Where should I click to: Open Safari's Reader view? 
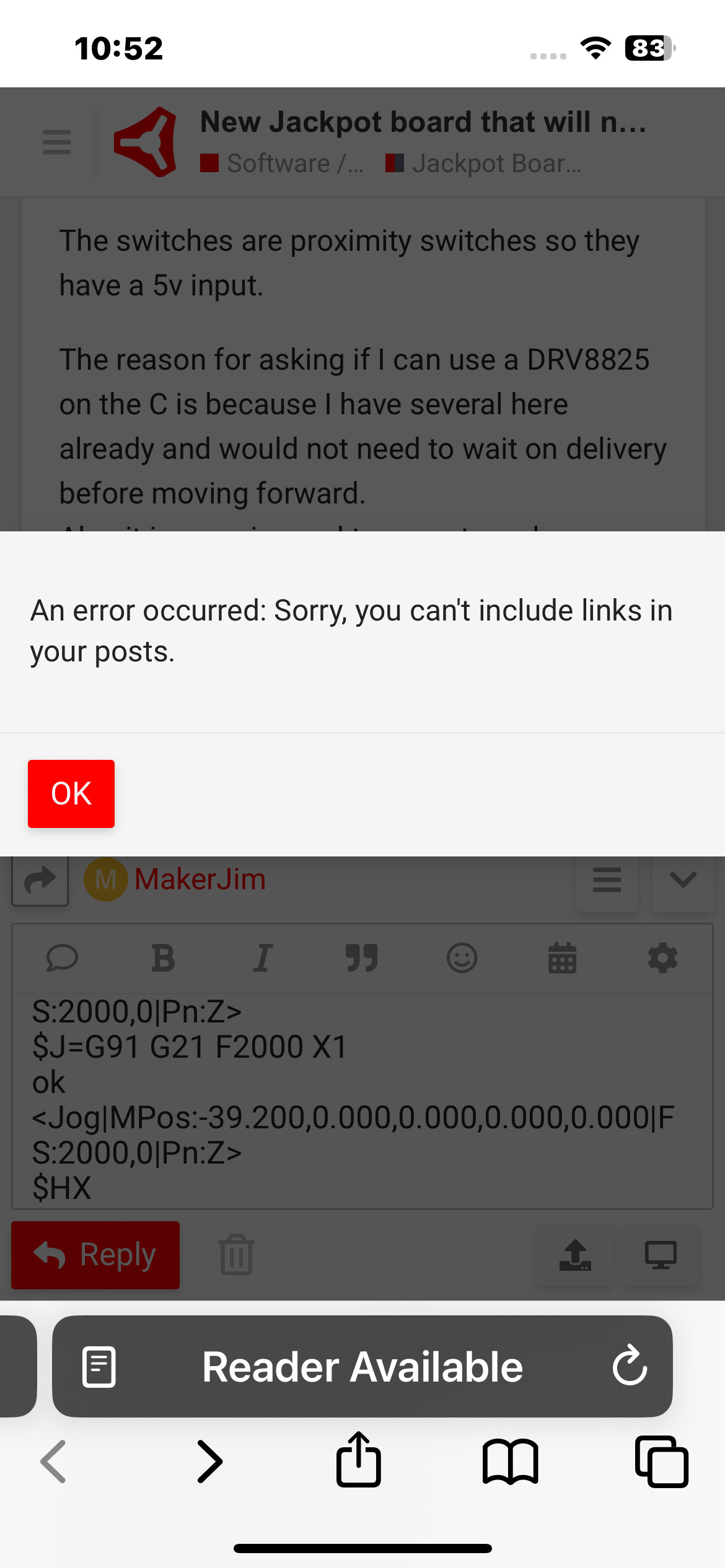[99, 1367]
